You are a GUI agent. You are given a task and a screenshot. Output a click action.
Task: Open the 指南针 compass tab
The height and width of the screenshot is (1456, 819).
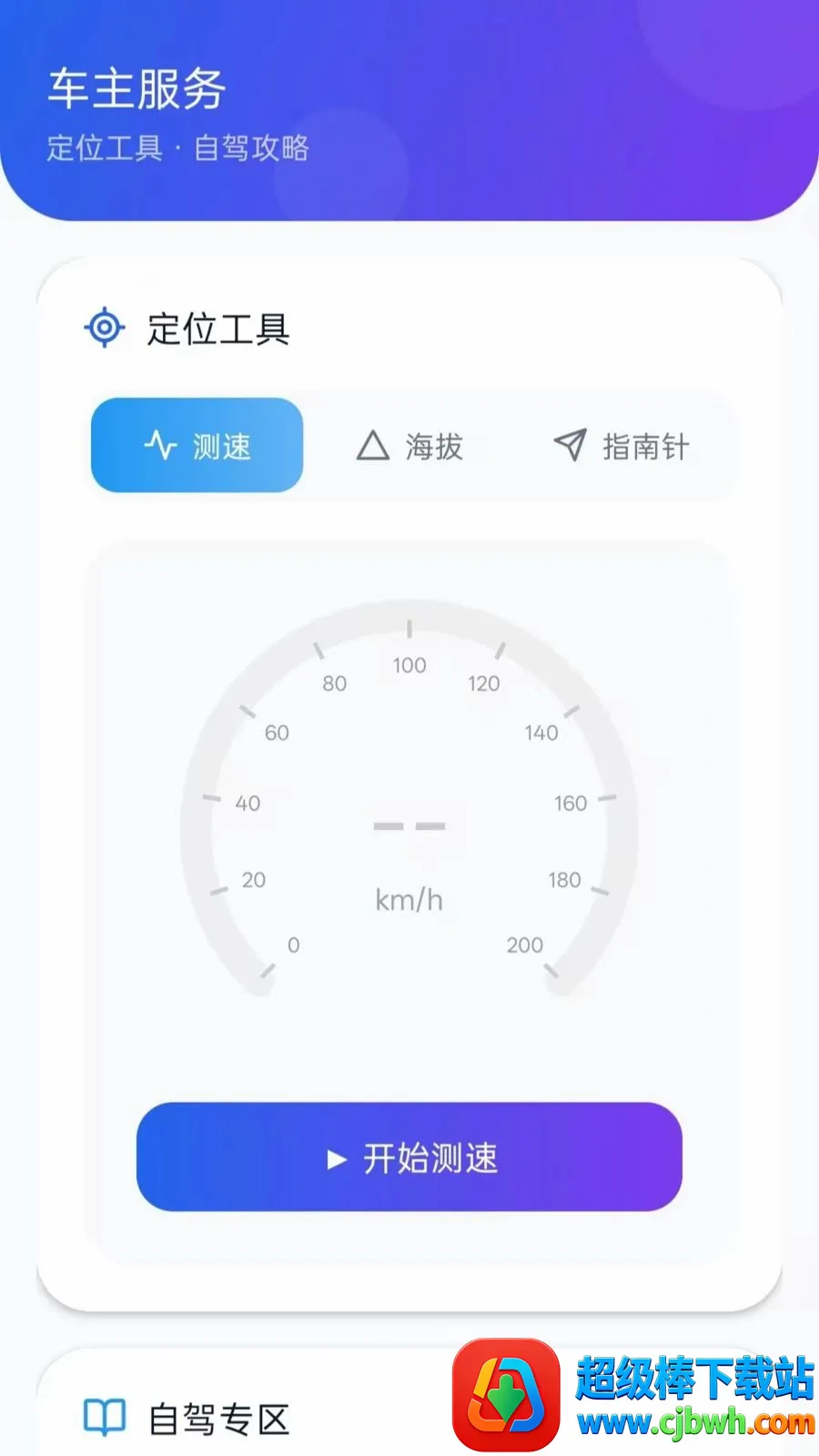(622, 445)
